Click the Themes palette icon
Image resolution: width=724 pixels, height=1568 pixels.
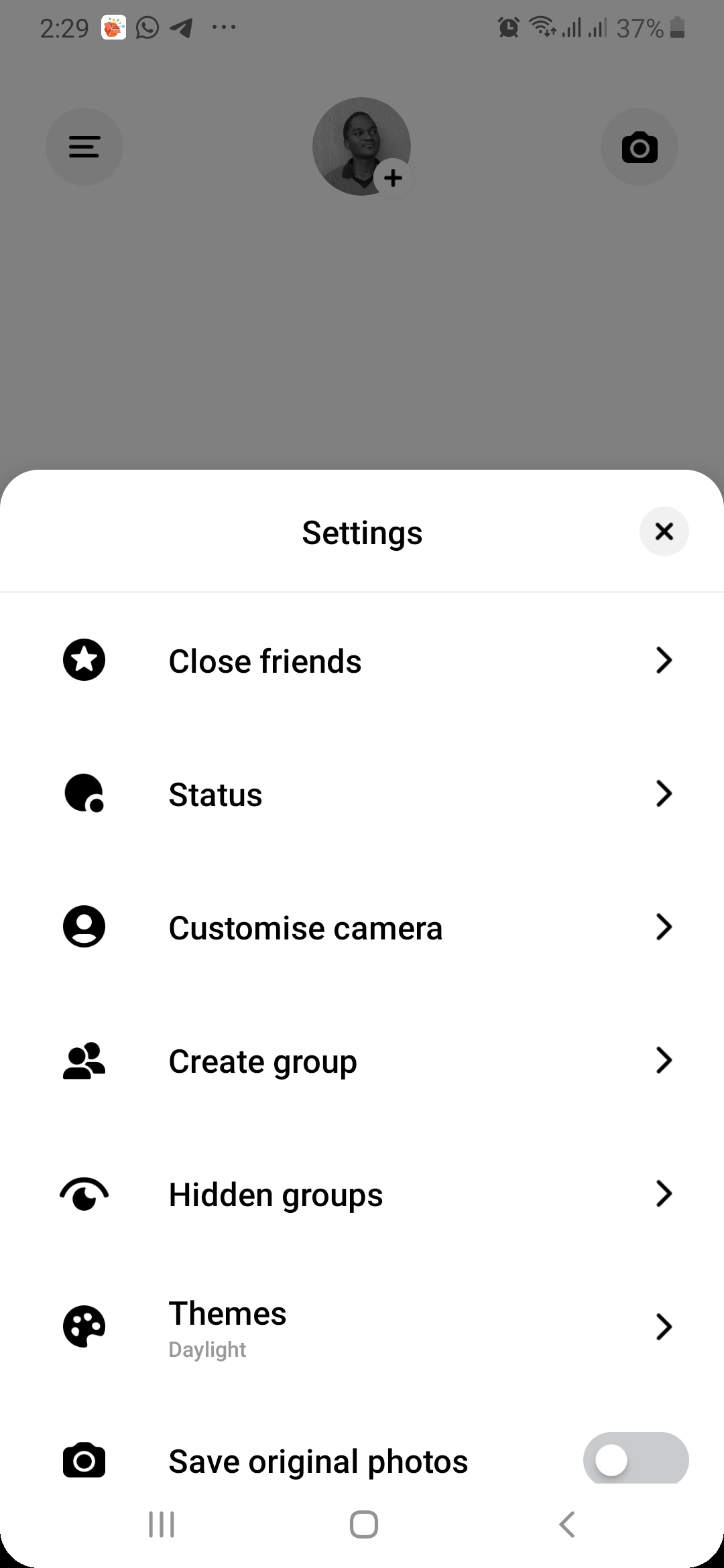click(x=84, y=1327)
